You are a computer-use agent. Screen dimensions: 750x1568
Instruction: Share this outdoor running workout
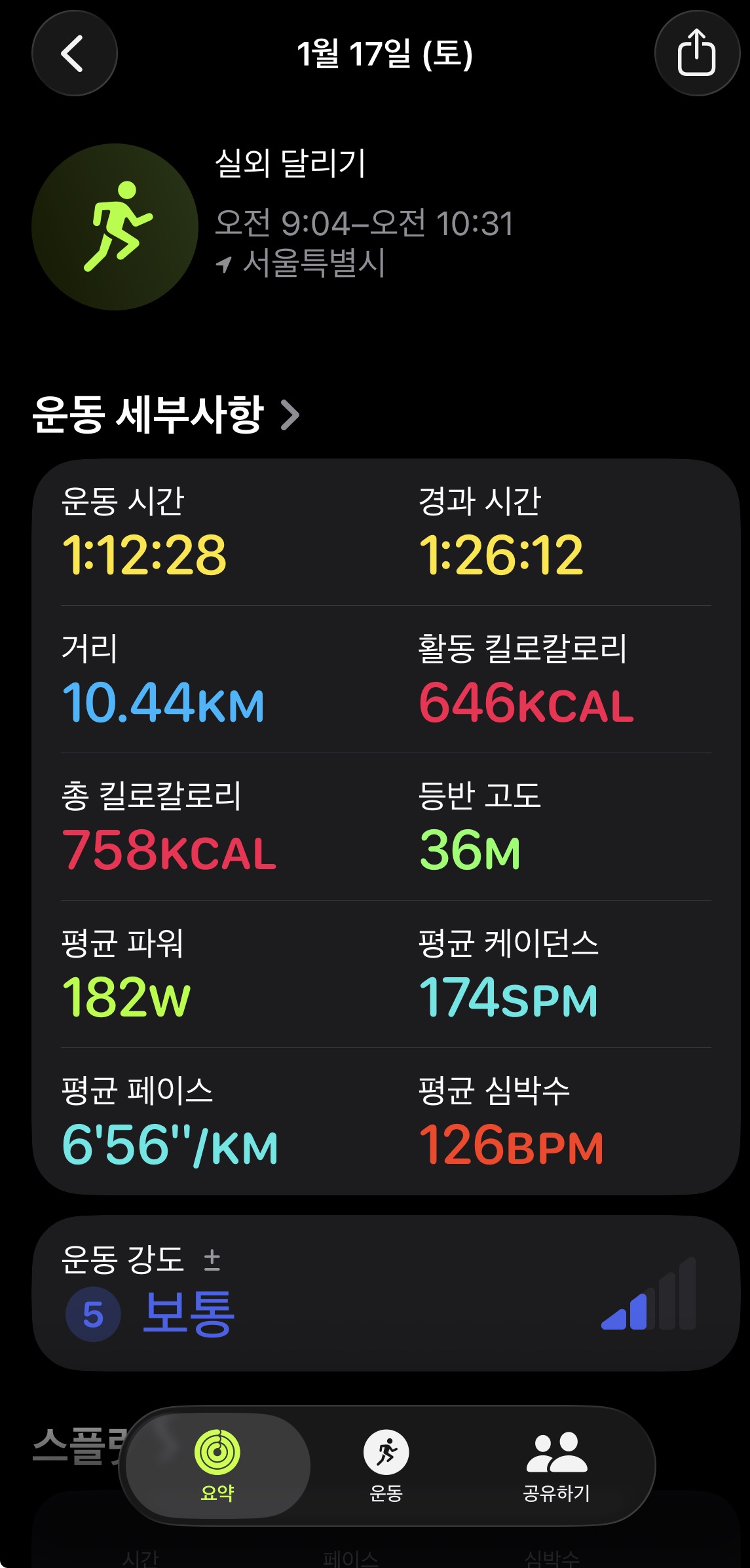pyautogui.click(x=696, y=53)
